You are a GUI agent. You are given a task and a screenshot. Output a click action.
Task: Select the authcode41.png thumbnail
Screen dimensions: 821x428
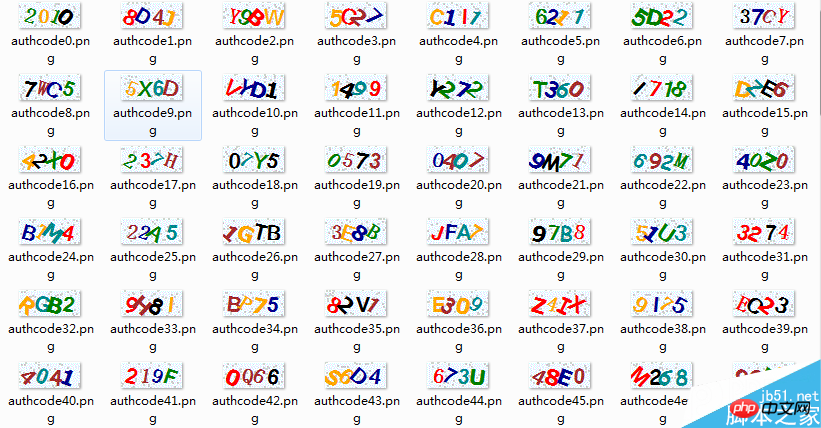[152, 377]
